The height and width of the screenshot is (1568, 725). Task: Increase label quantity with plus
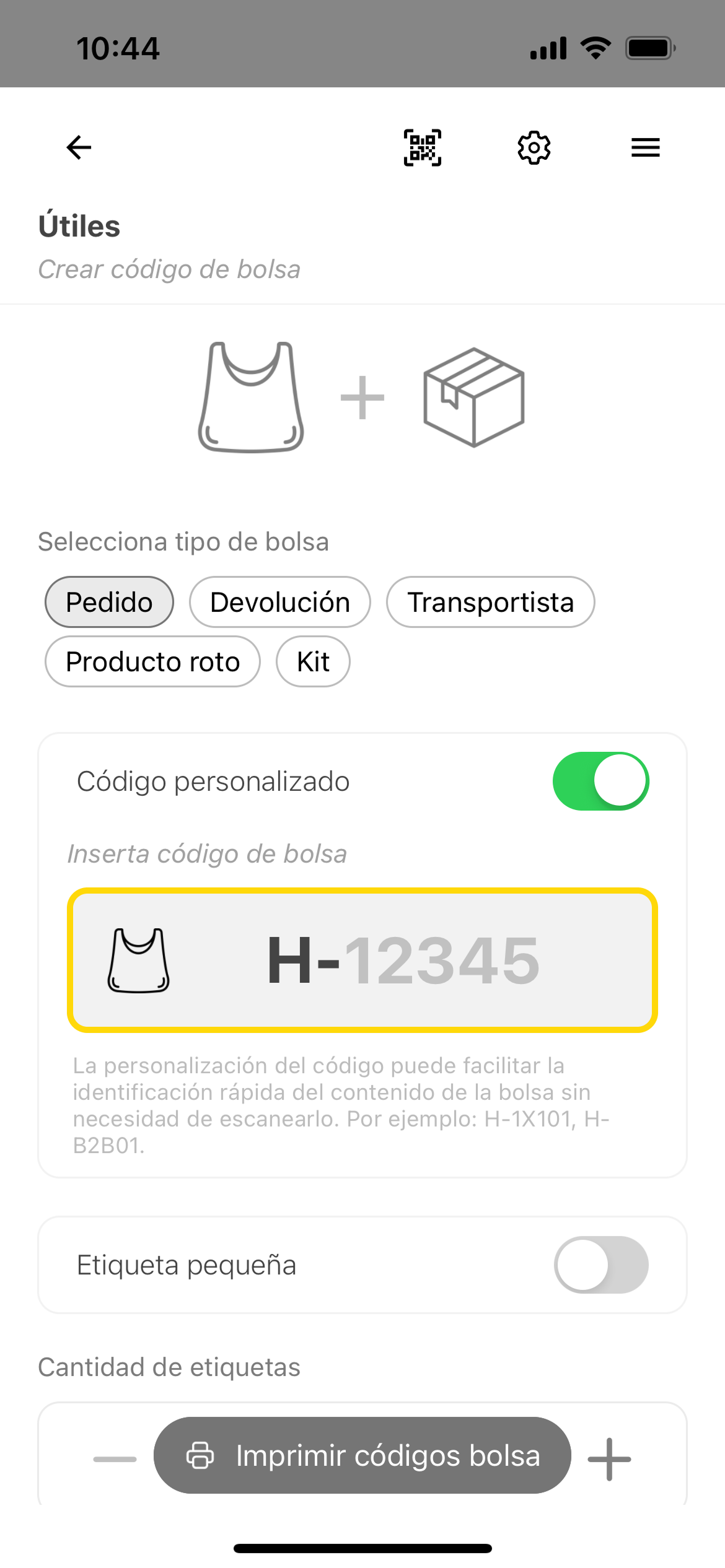[x=609, y=1459]
